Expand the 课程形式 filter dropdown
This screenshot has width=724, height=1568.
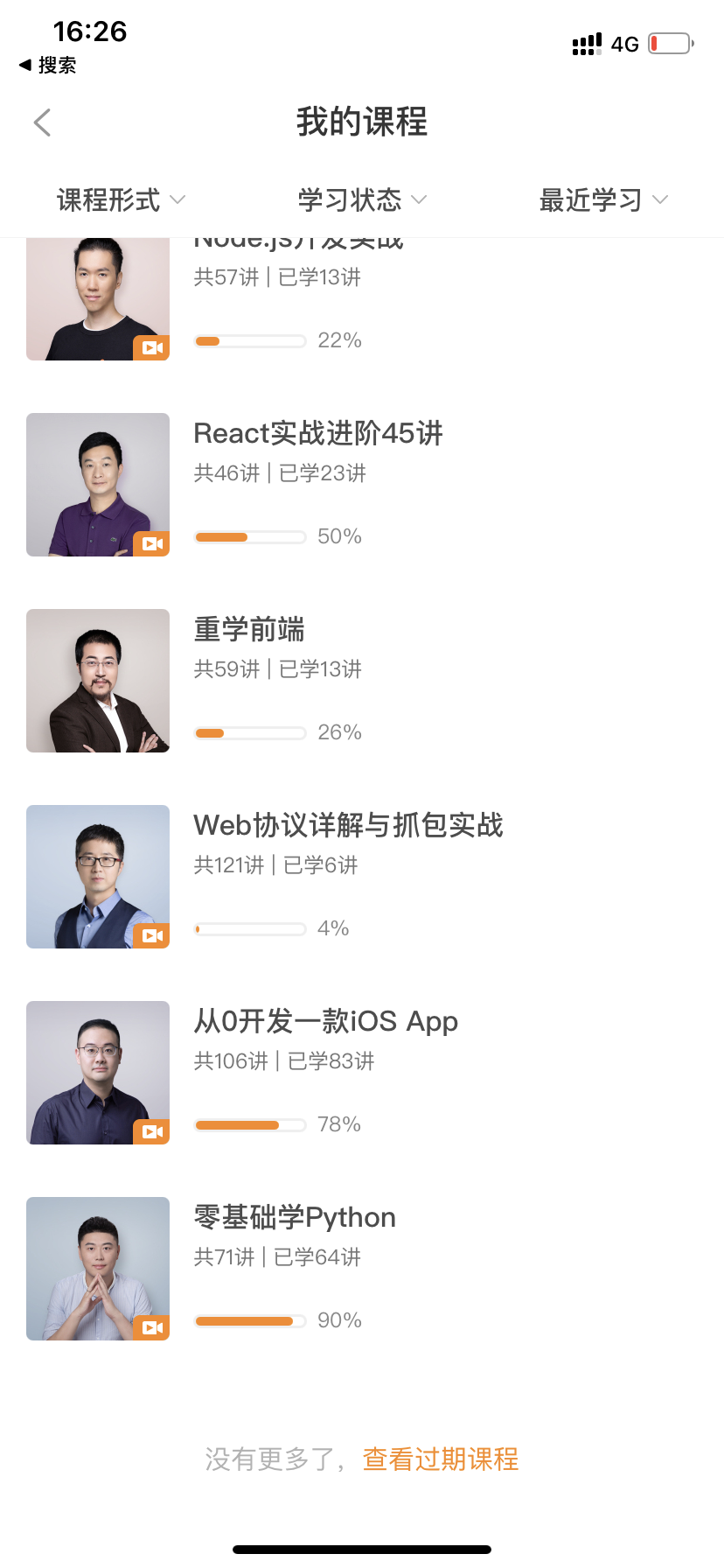click(121, 200)
